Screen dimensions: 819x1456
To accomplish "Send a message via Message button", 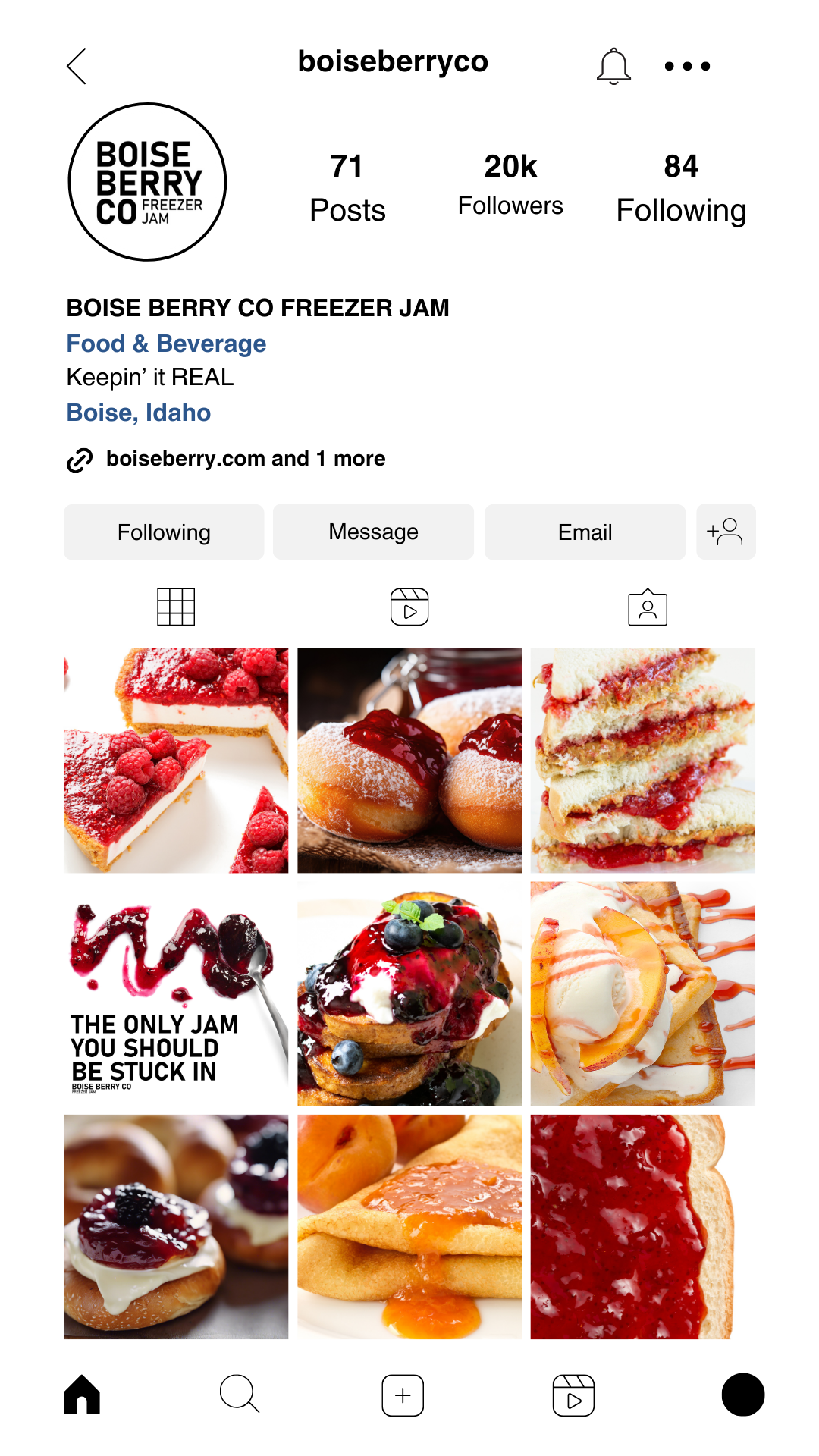I will point(373,532).
